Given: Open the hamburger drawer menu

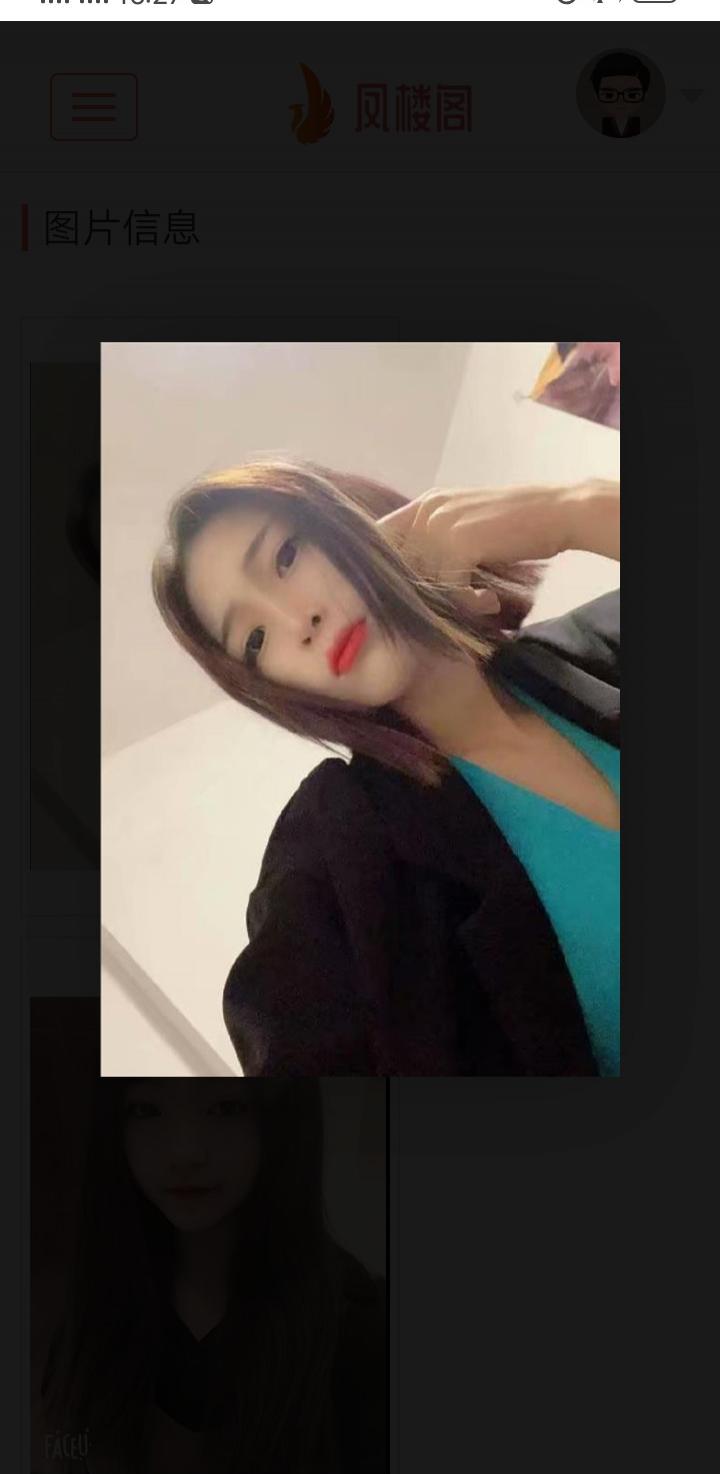Looking at the screenshot, I should point(94,107).
